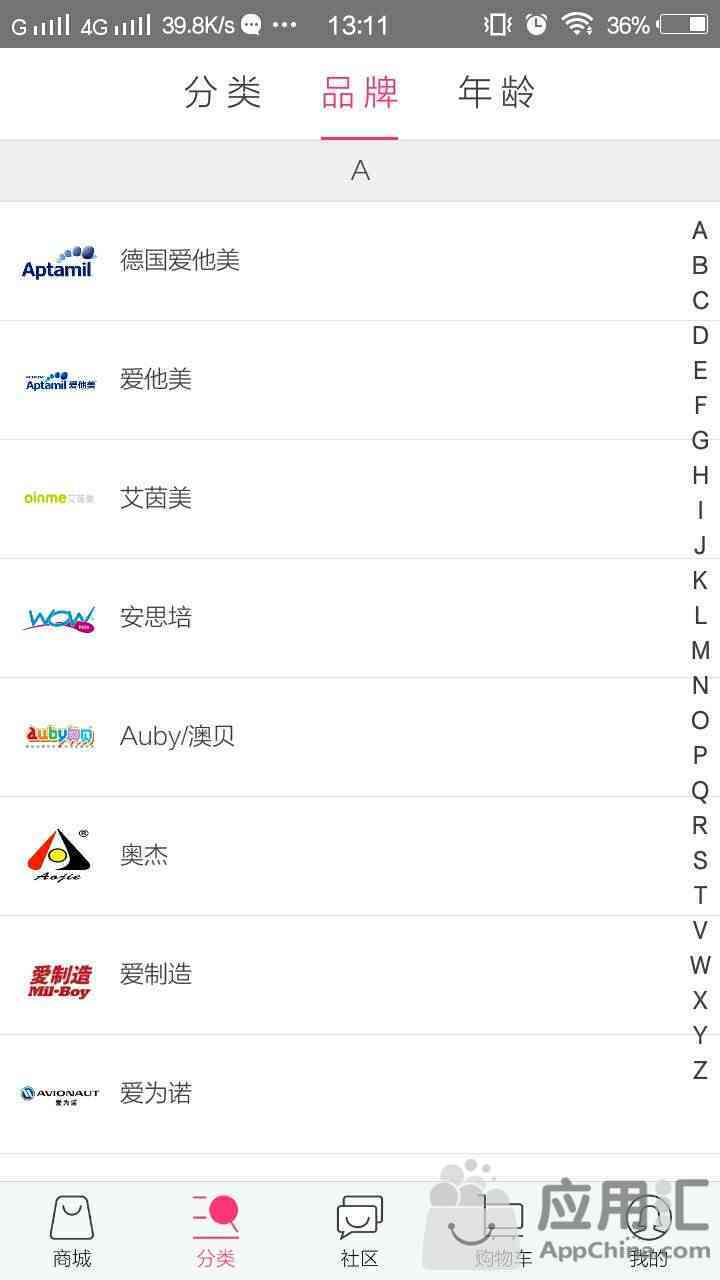Image resolution: width=720 pixels, height=1280 pixels.
Task: Open the 德国爱他美 brand
Action: point(360,261)
